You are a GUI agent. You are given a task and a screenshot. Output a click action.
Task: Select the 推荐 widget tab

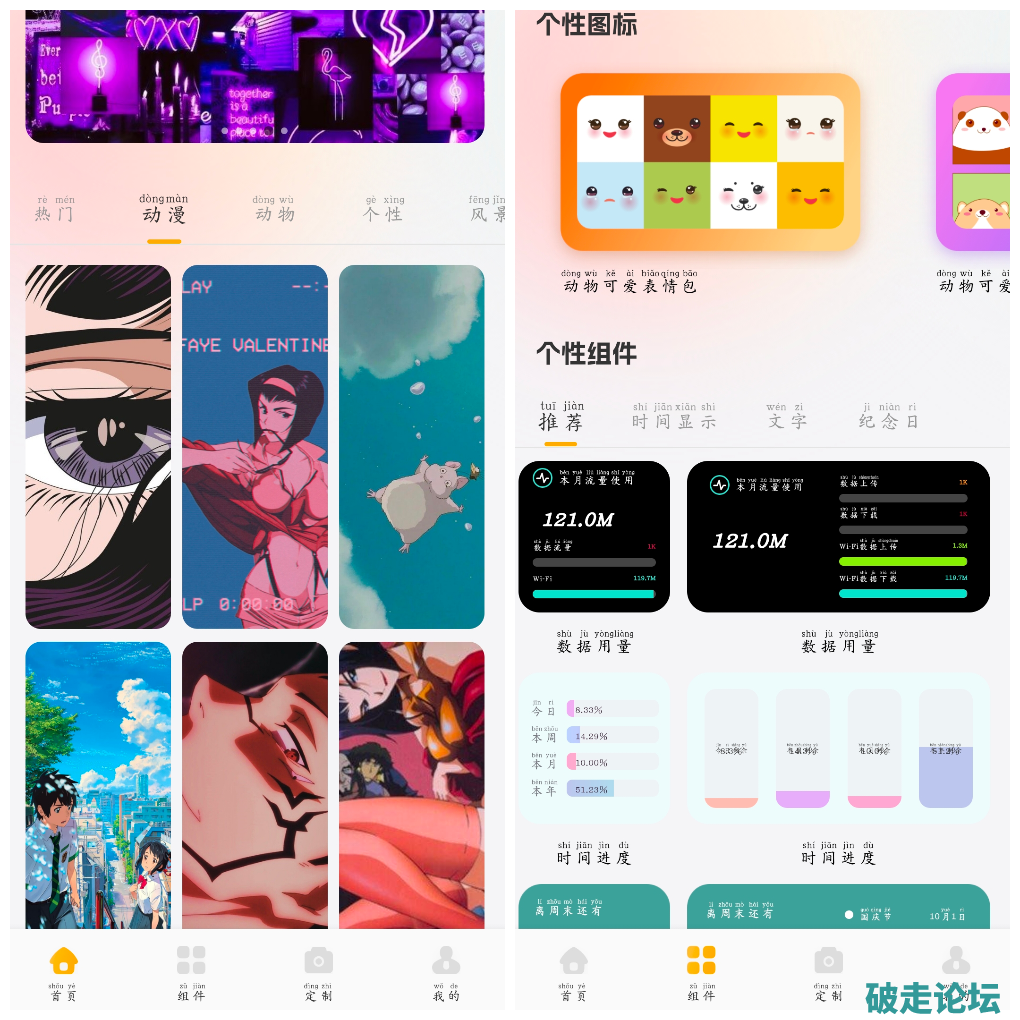(561, 419)
